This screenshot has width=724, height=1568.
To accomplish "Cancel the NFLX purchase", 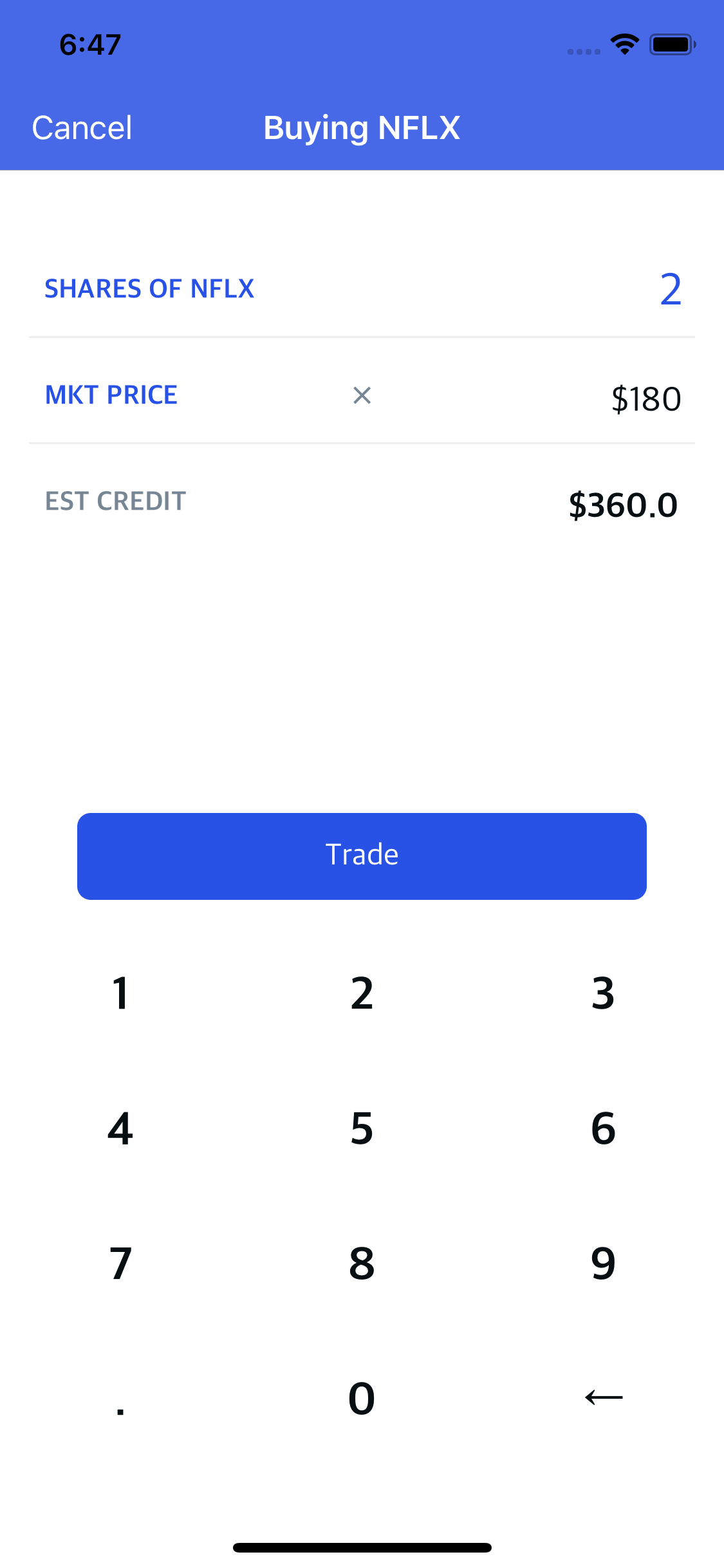I will [81, 127].
